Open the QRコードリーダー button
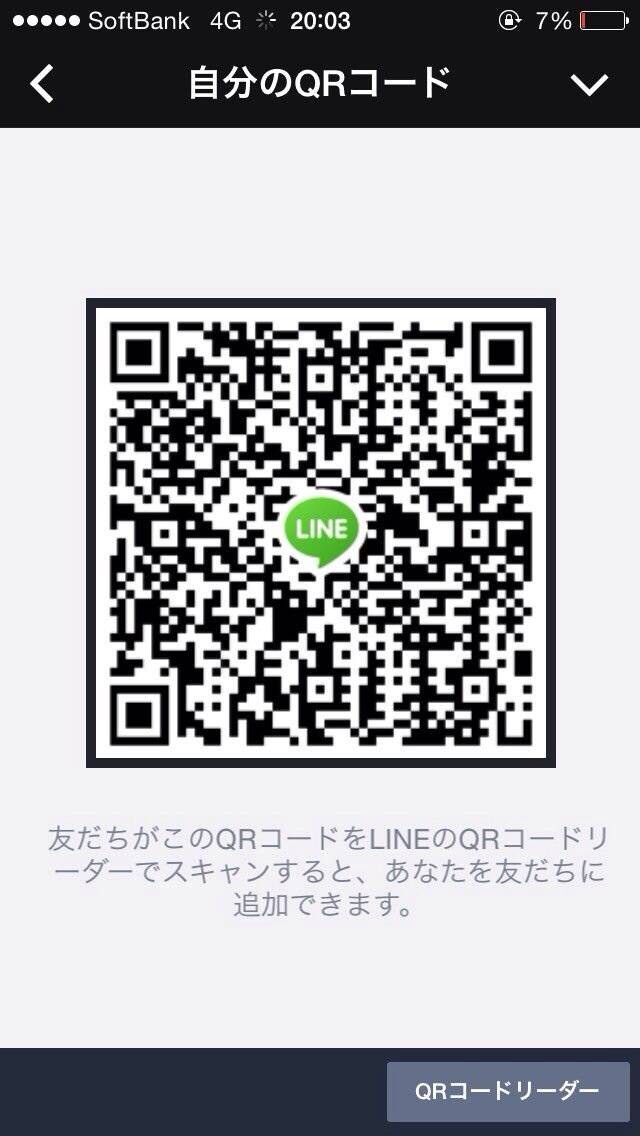640x1136 pixels. [x=507, y=1092]
